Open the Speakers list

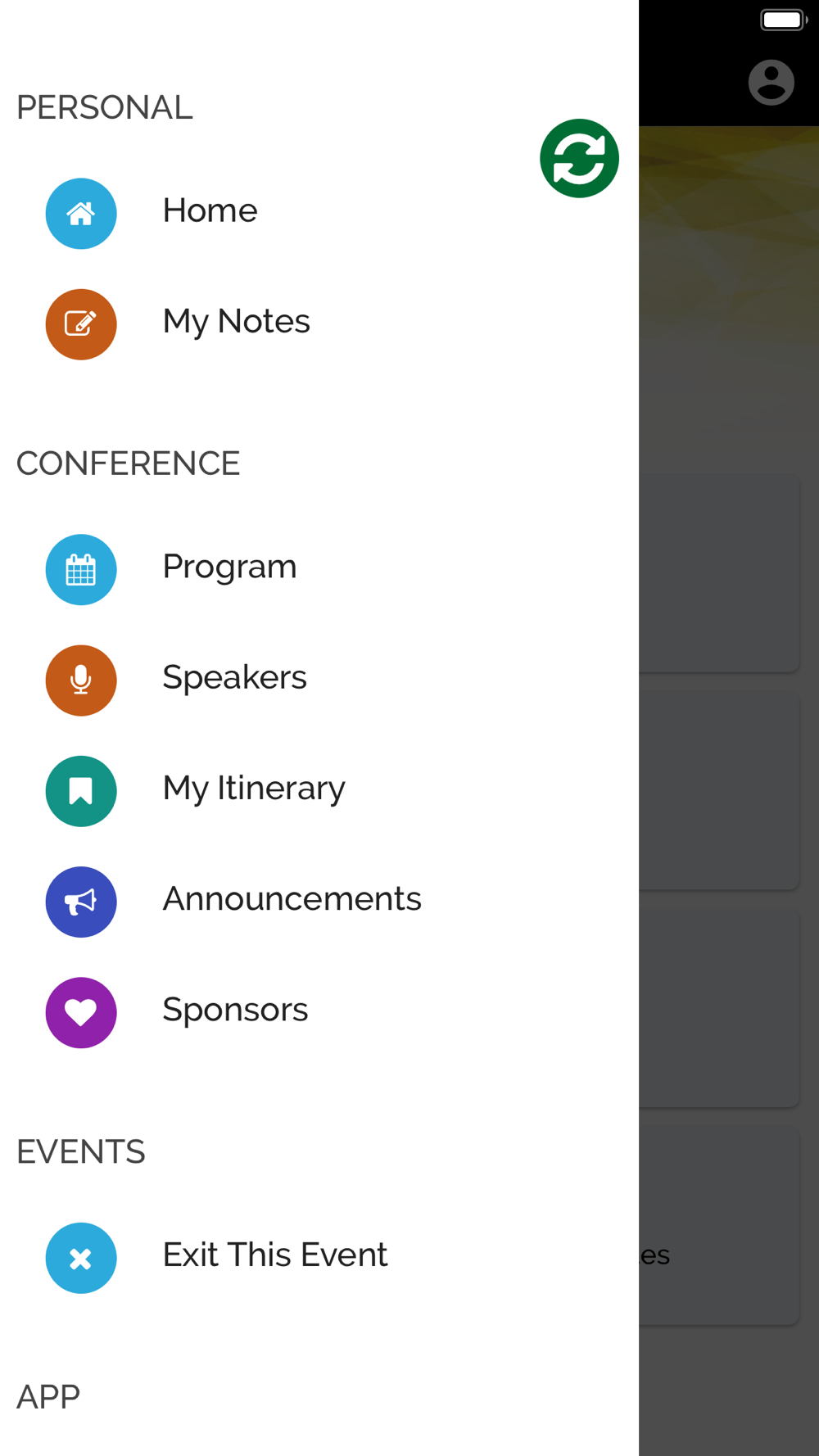pyautogui.click(x=319, y=680)
